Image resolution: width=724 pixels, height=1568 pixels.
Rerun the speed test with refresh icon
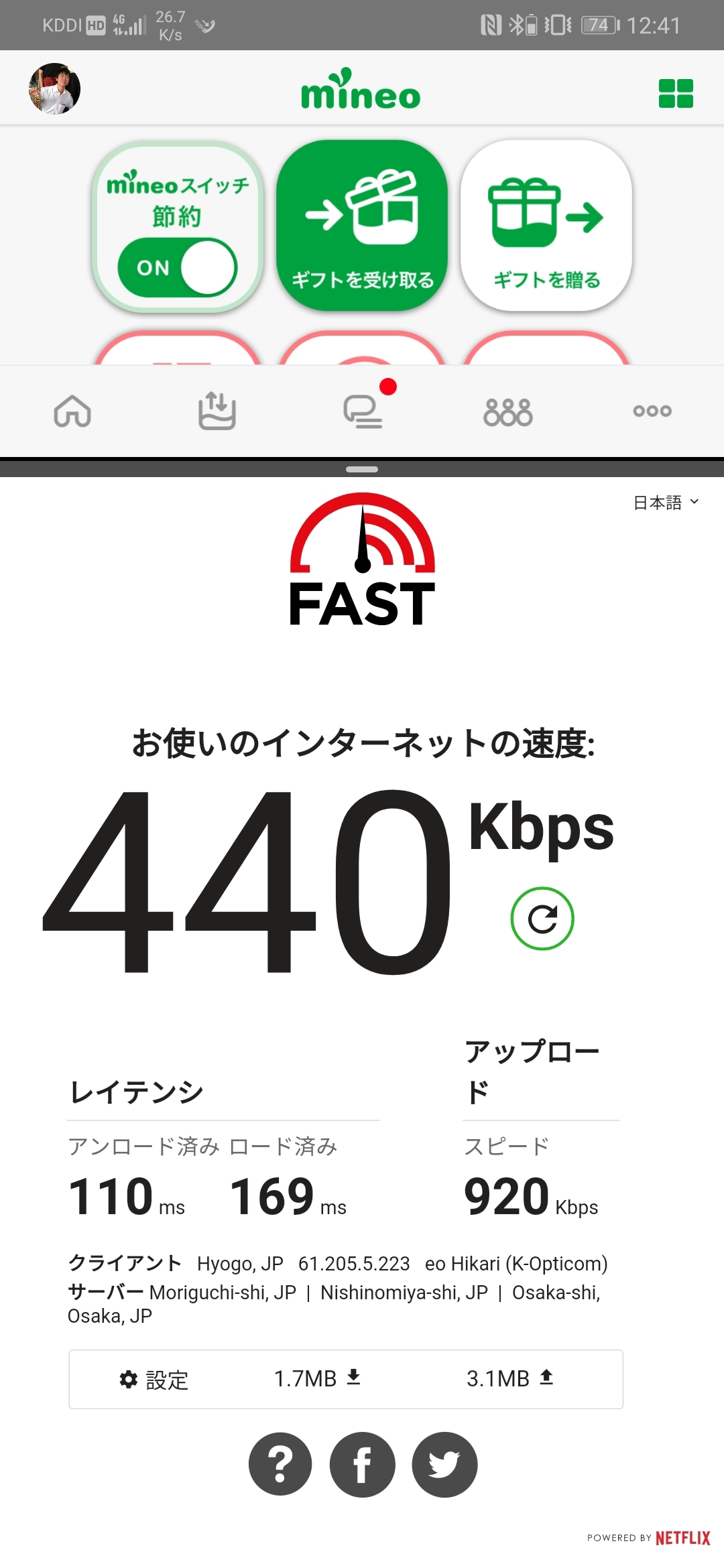tap(542, 919)
